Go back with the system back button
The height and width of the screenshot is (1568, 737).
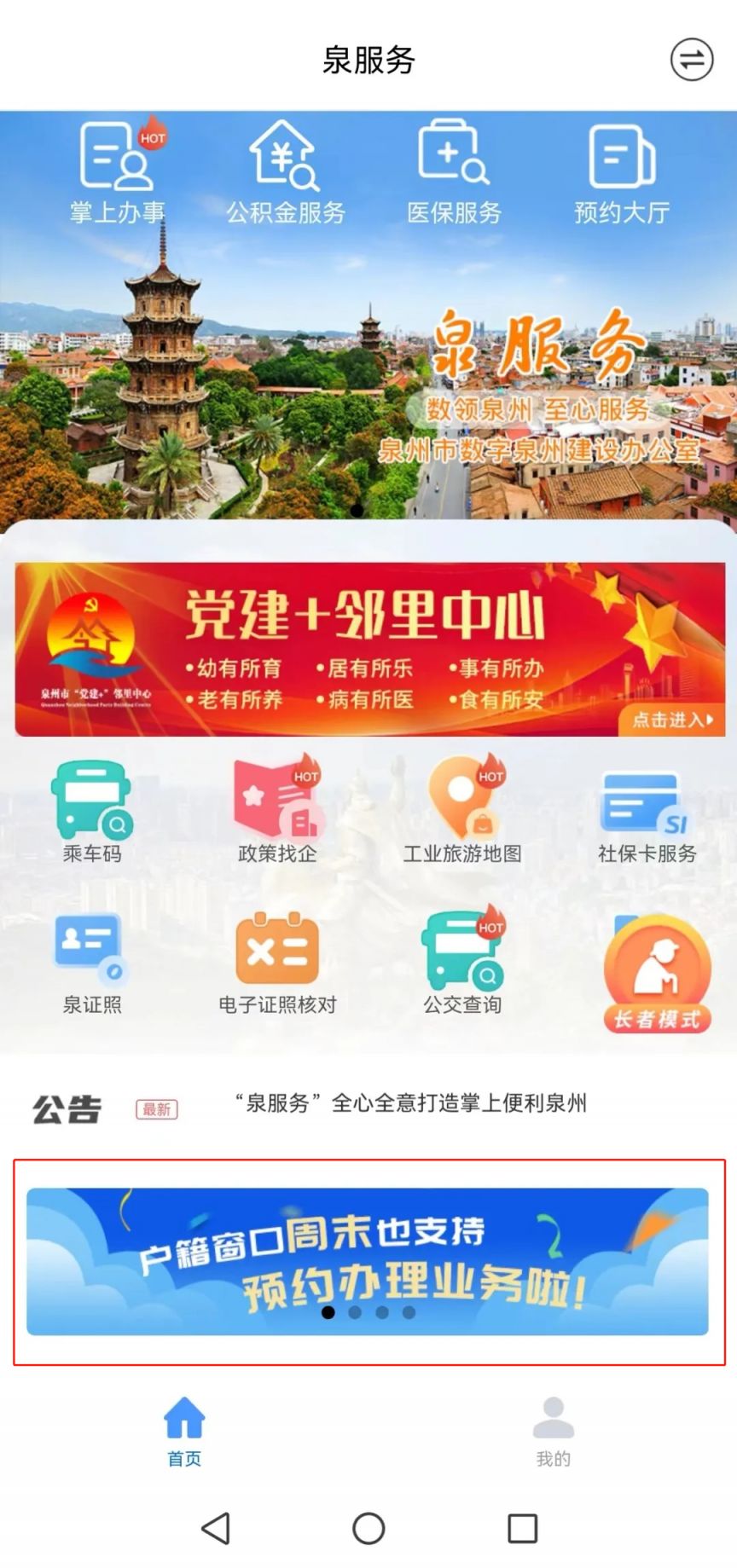[x=216, y=1528]
